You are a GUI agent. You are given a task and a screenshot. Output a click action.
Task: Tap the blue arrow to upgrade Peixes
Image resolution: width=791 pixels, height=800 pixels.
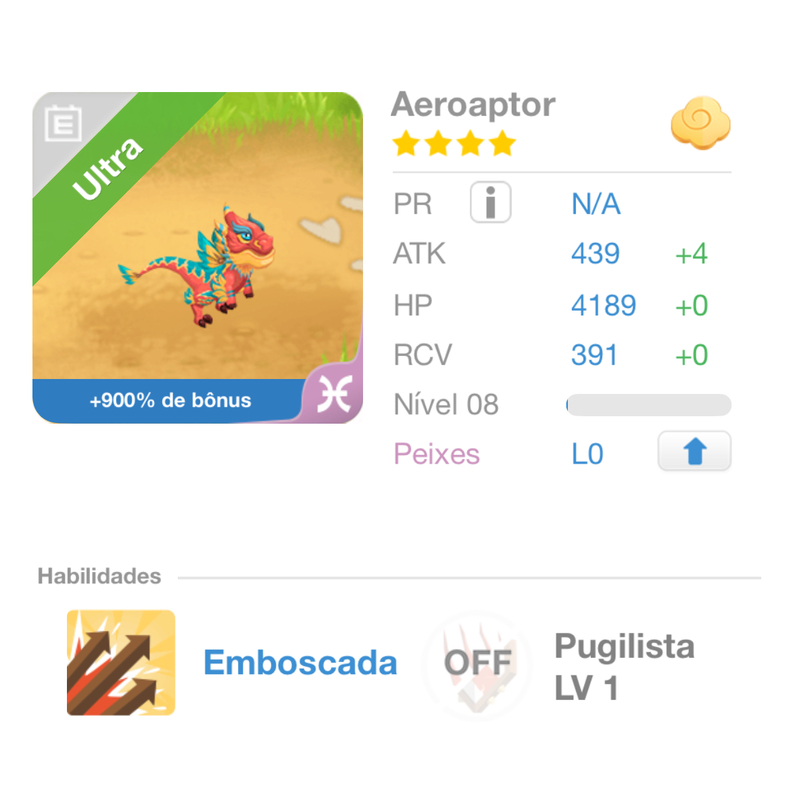pos(694,452)
